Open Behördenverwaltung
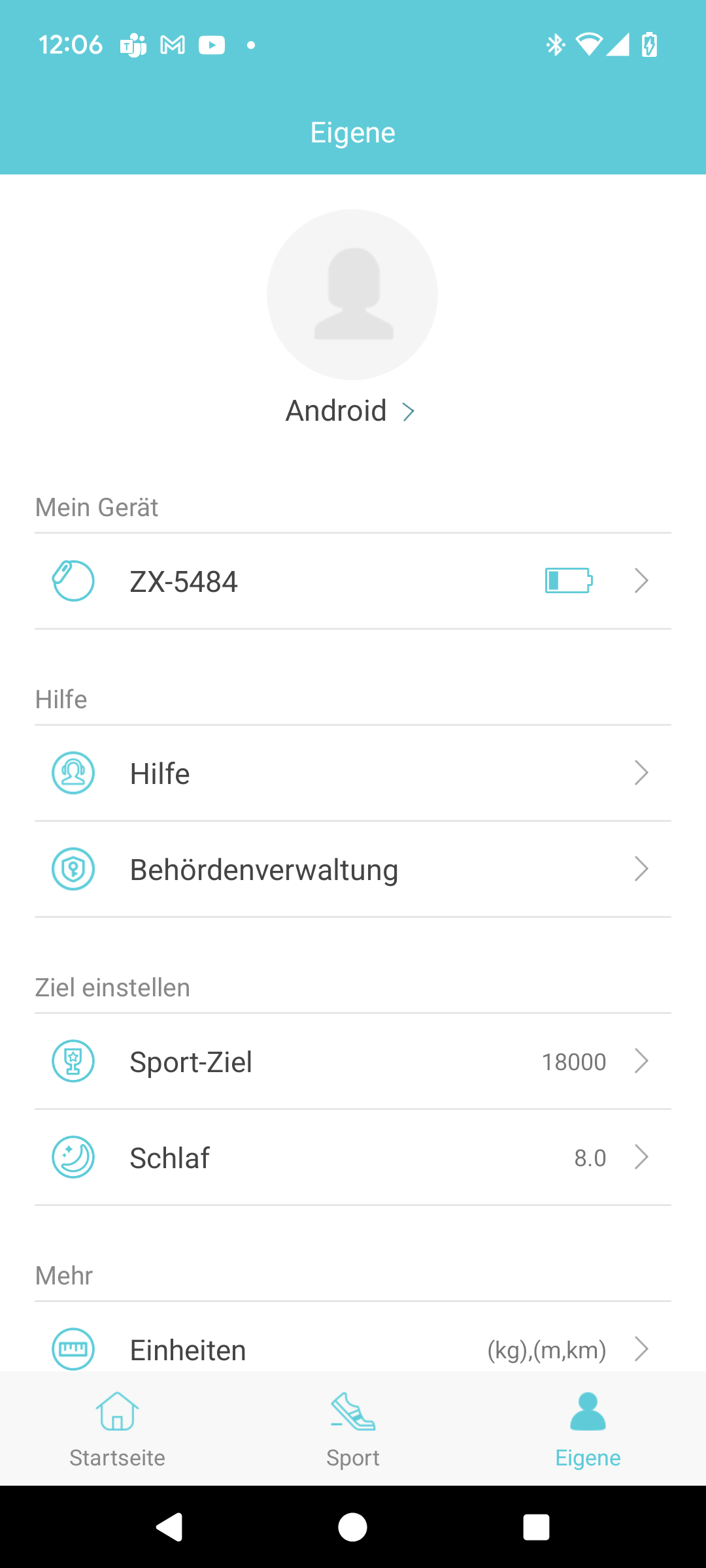 coord(353,869)
